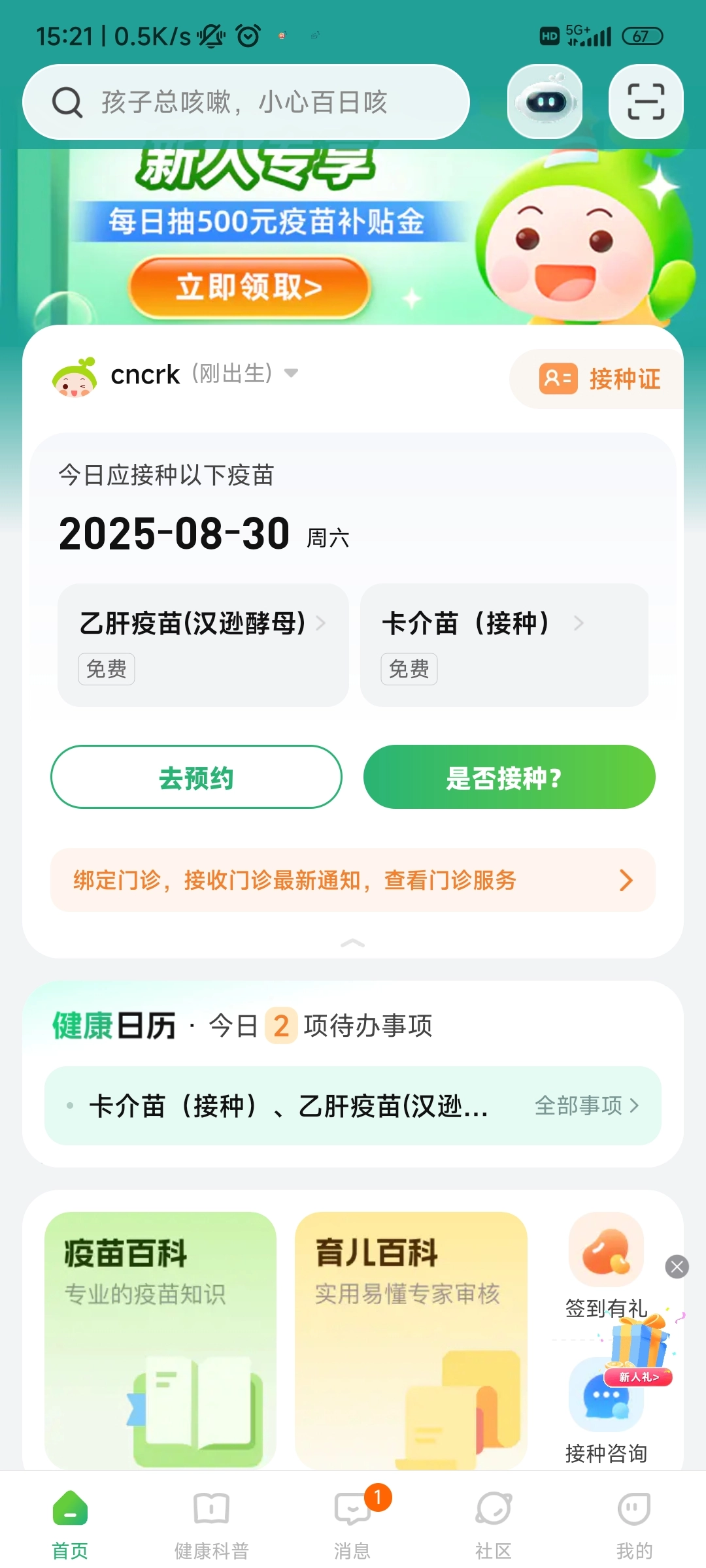Open the 育儿百科 card
The height and width of the screenshot is (1568, 706).
pyautogui.click(x=411, y=1339)
